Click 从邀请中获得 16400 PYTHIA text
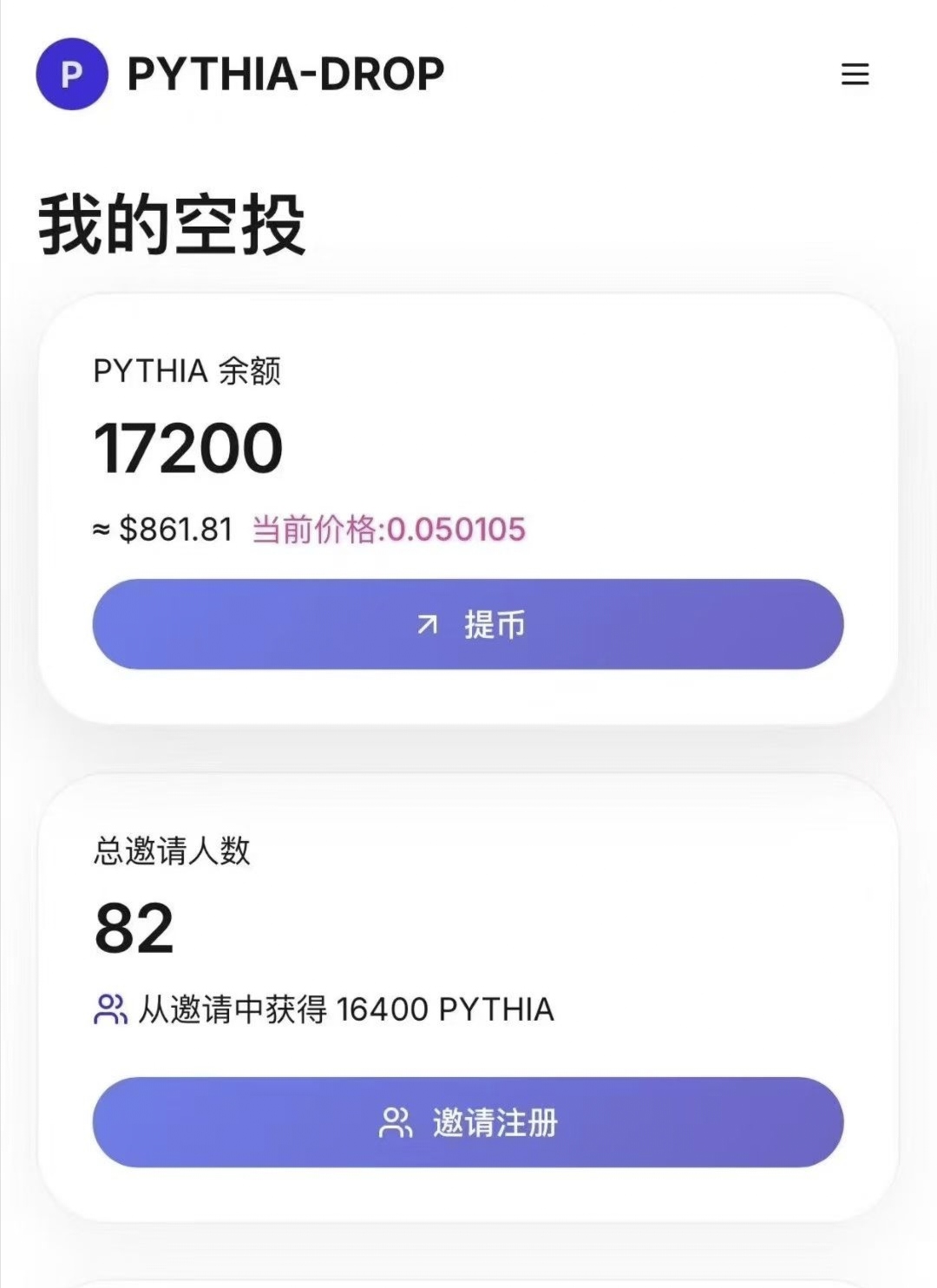The image size is (937, 1288). [347, 1009]
